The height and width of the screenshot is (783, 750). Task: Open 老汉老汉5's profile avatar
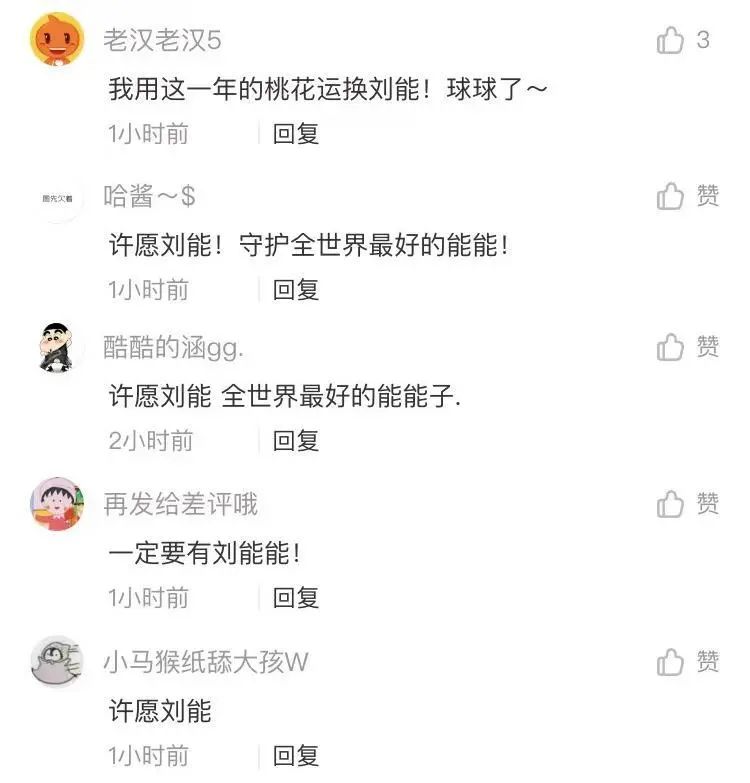57,39
